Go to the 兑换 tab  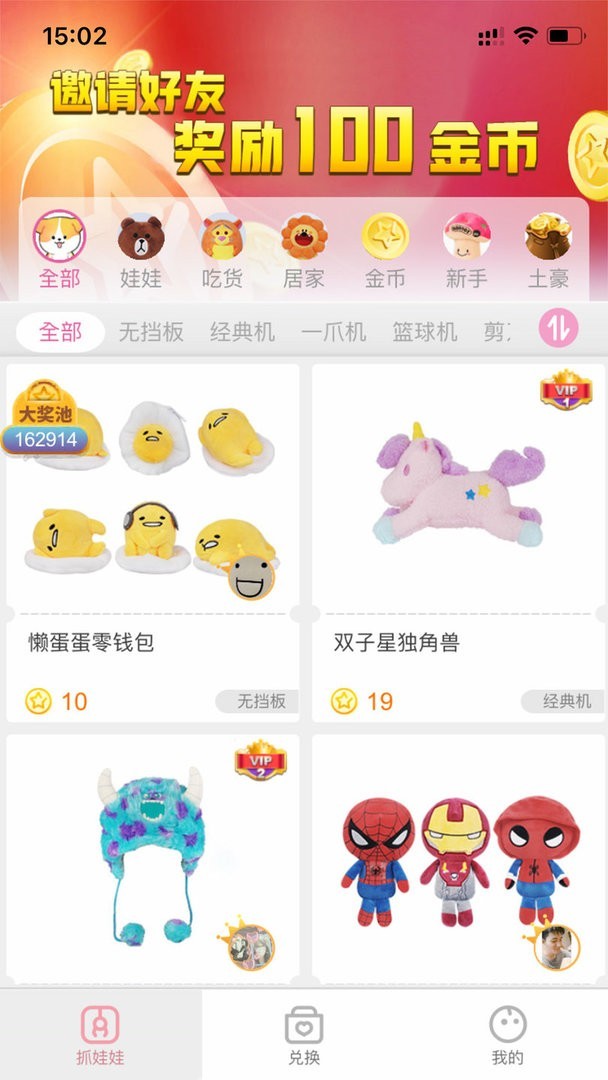tap(303, 1035)
